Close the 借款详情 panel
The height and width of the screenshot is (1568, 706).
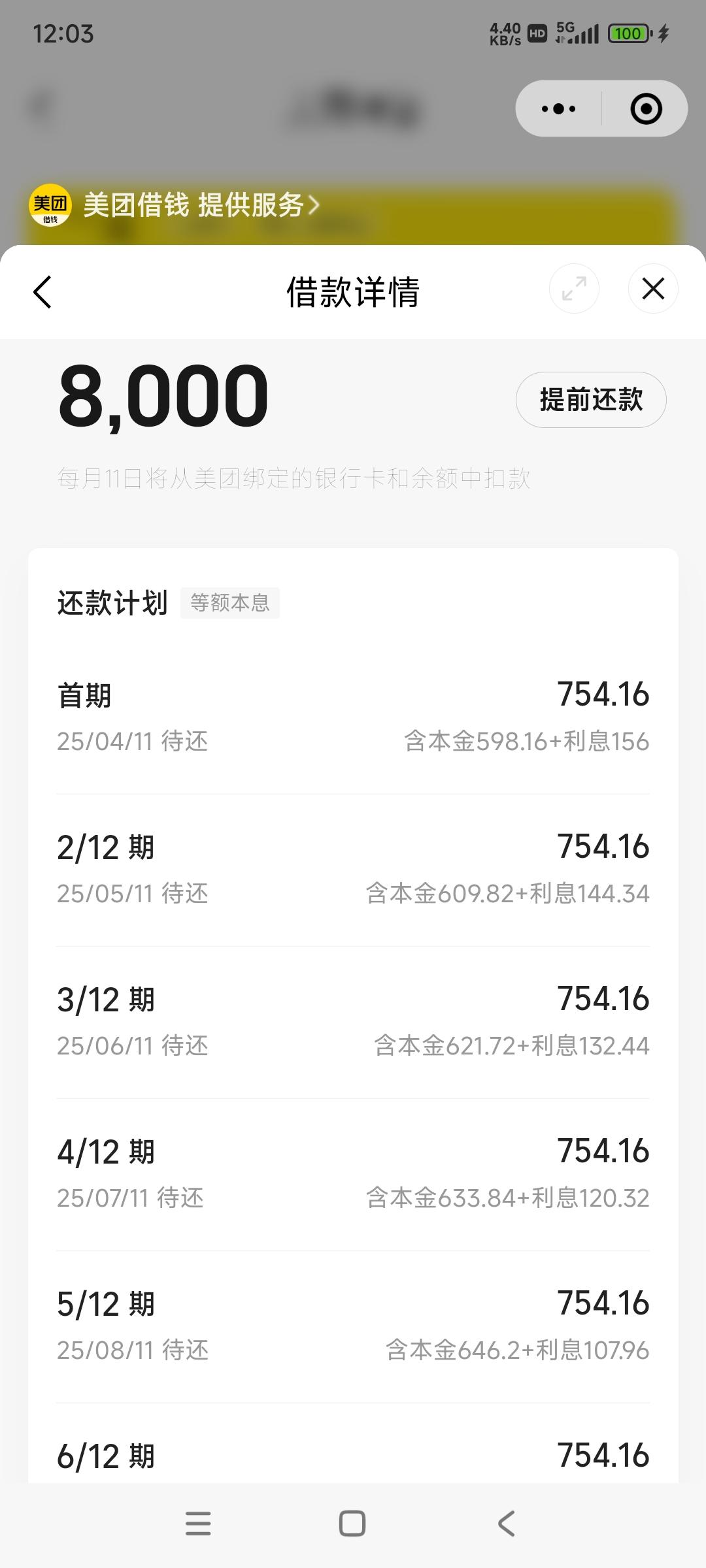[653, 289]
